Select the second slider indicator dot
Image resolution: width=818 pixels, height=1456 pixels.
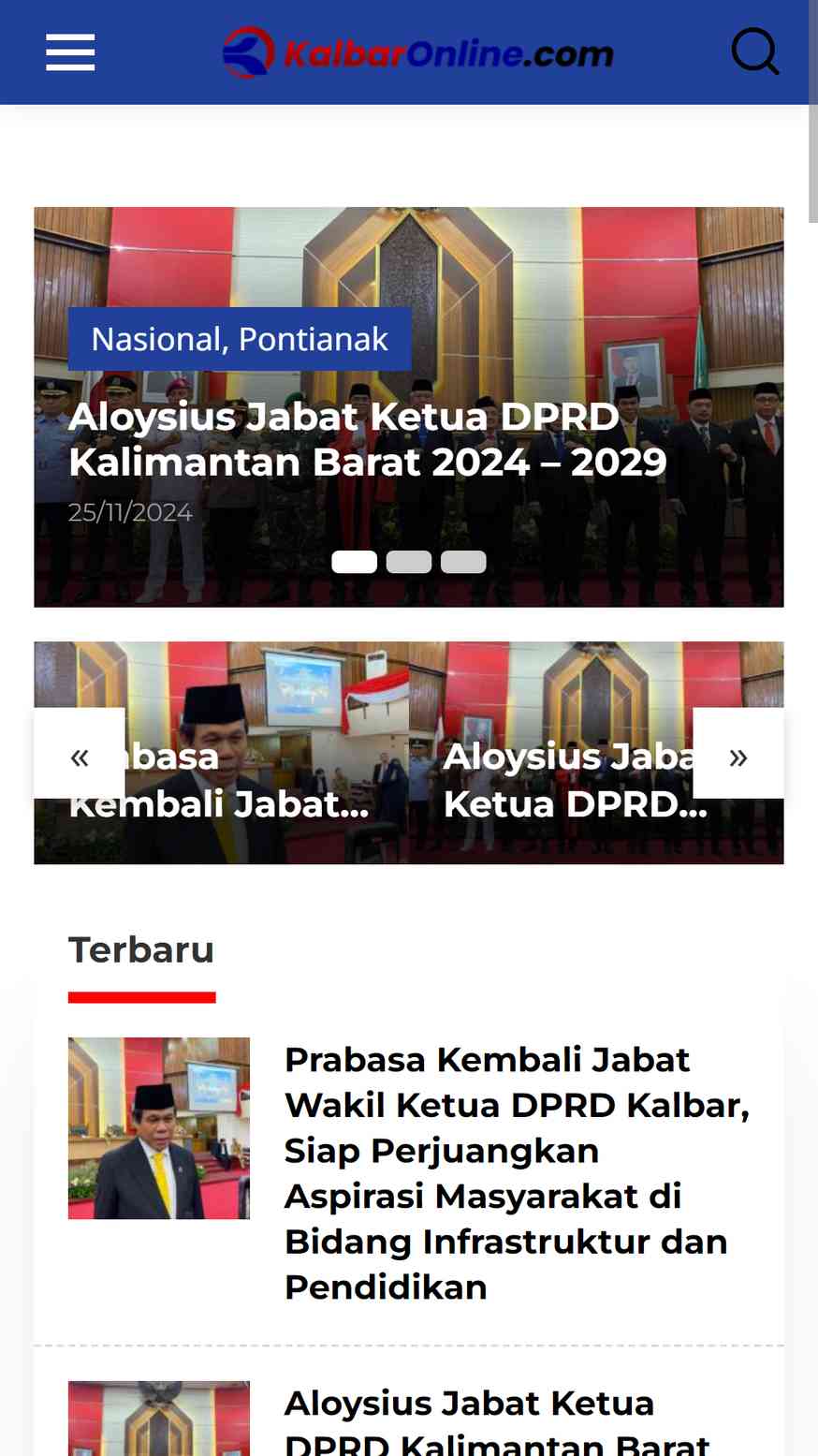(409, 562)
